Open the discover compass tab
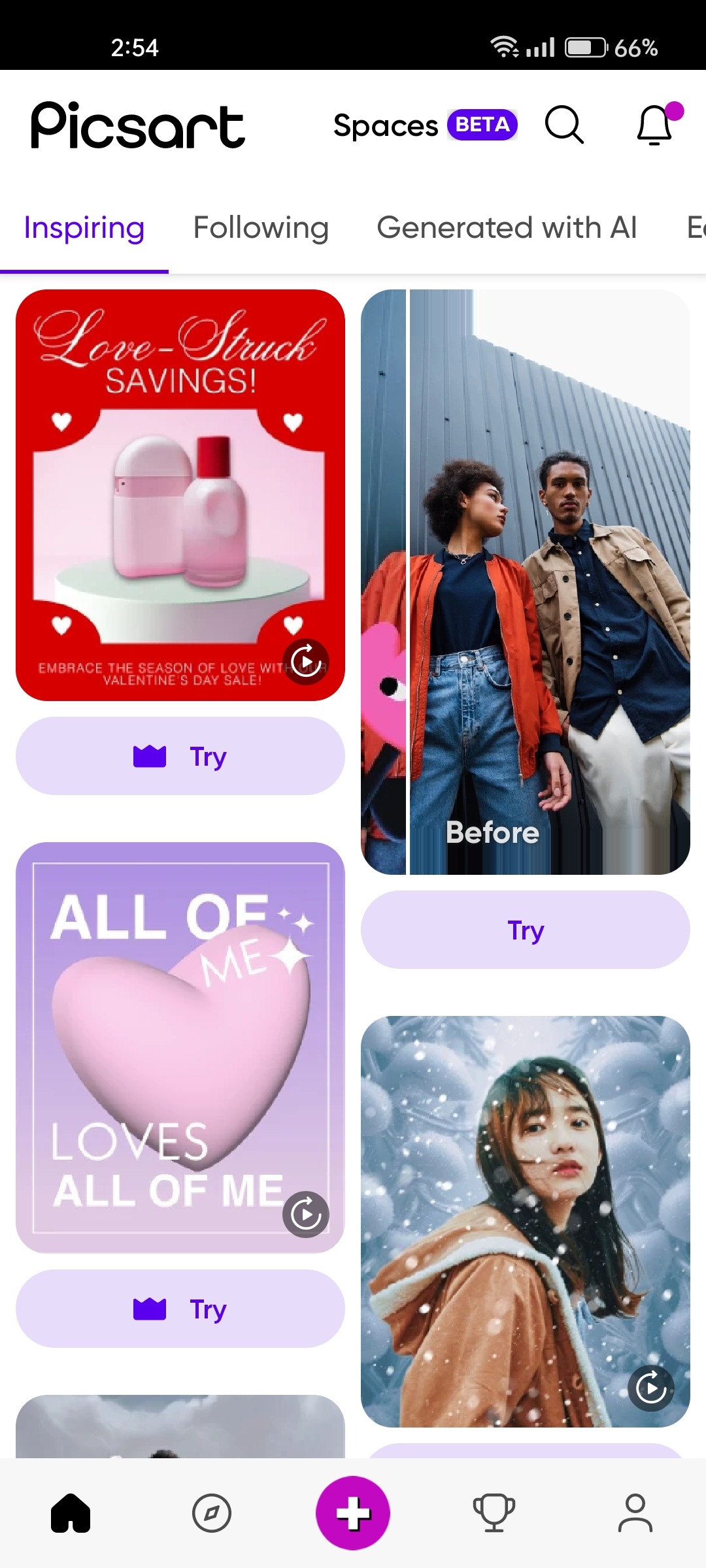 pos(212,1512)
